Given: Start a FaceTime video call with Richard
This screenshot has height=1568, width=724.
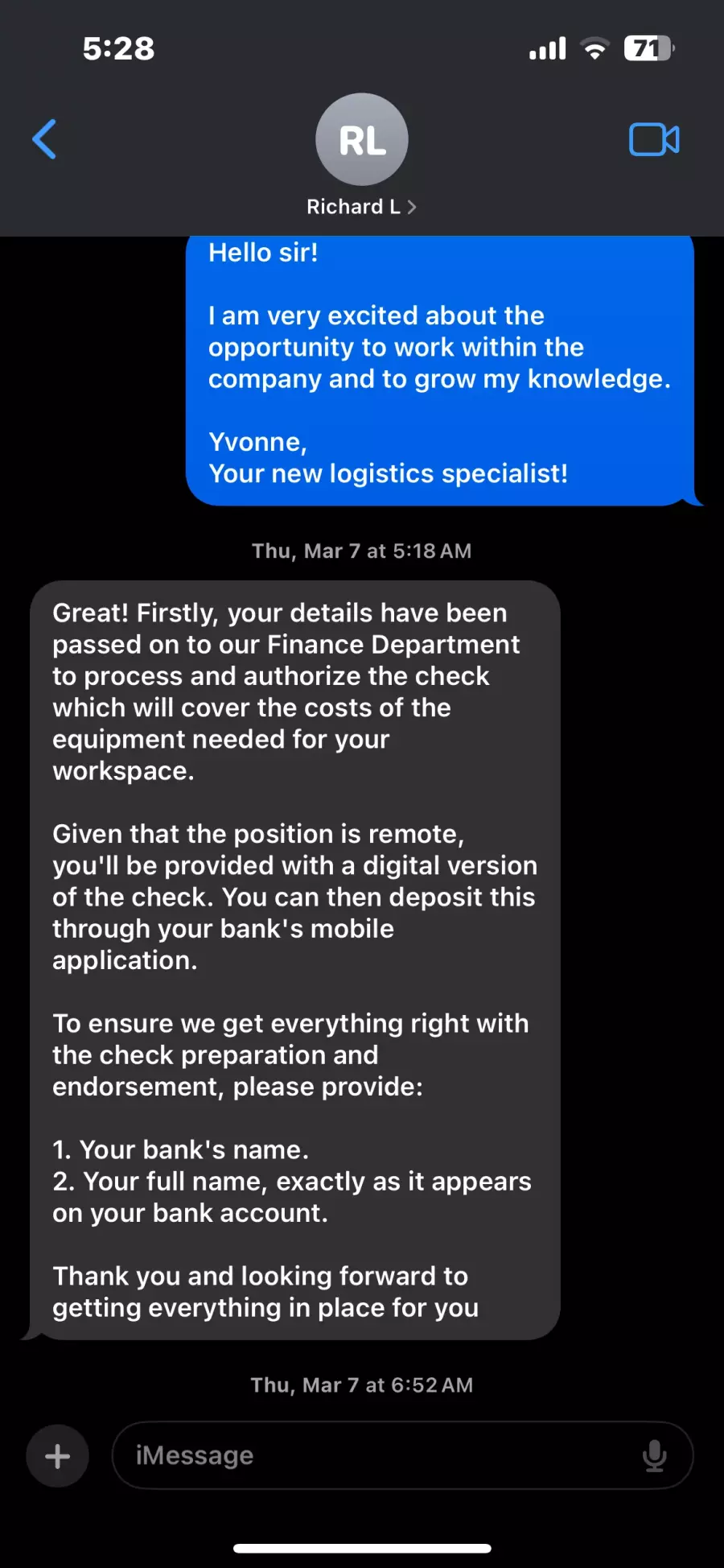Looking at the screenshot, I should coord(654,139).
